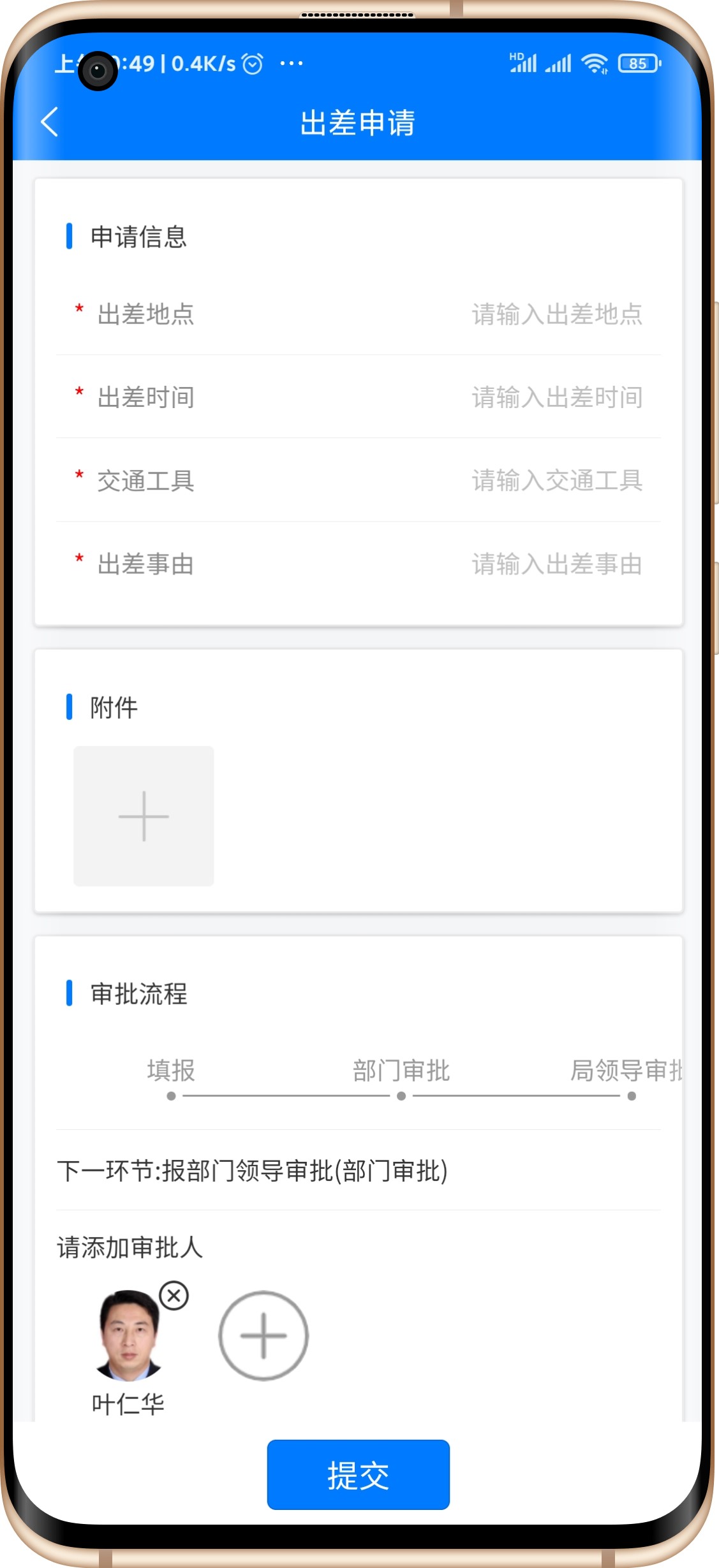
Task: Submit the application with 提交
Action: coord(358,1474)
